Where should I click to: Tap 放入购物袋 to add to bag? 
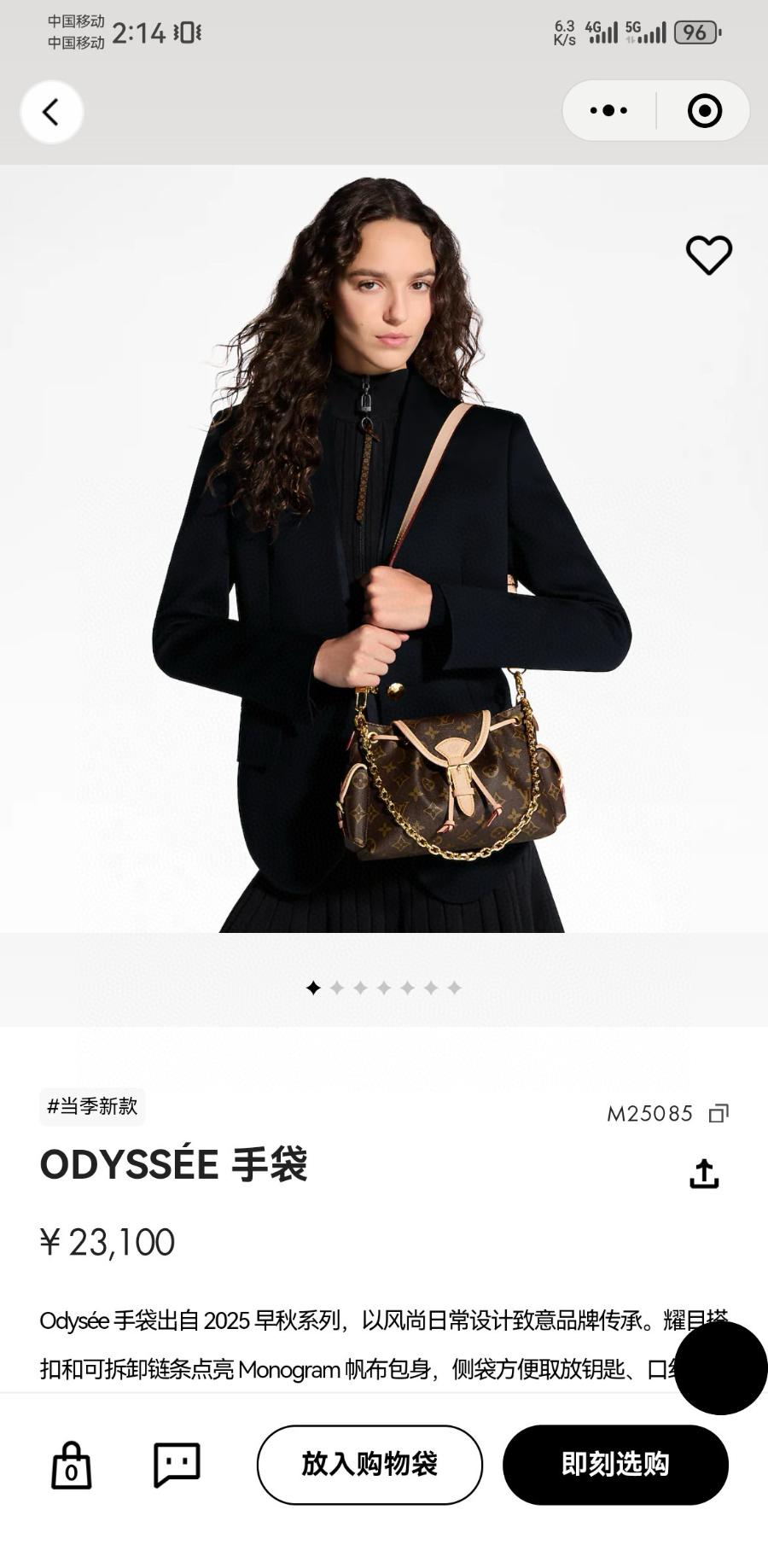[x=369, y=1465]
